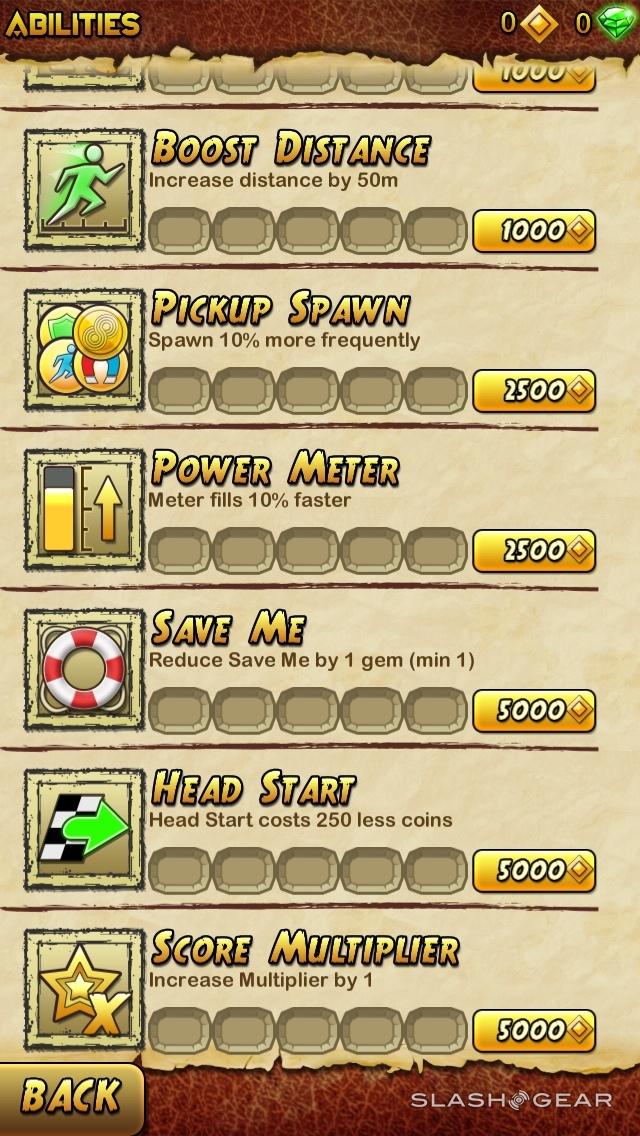The width and height of the screenshot is (640, 1136).
Task: Go back with the BACK button
Action: click(68, 1098)
